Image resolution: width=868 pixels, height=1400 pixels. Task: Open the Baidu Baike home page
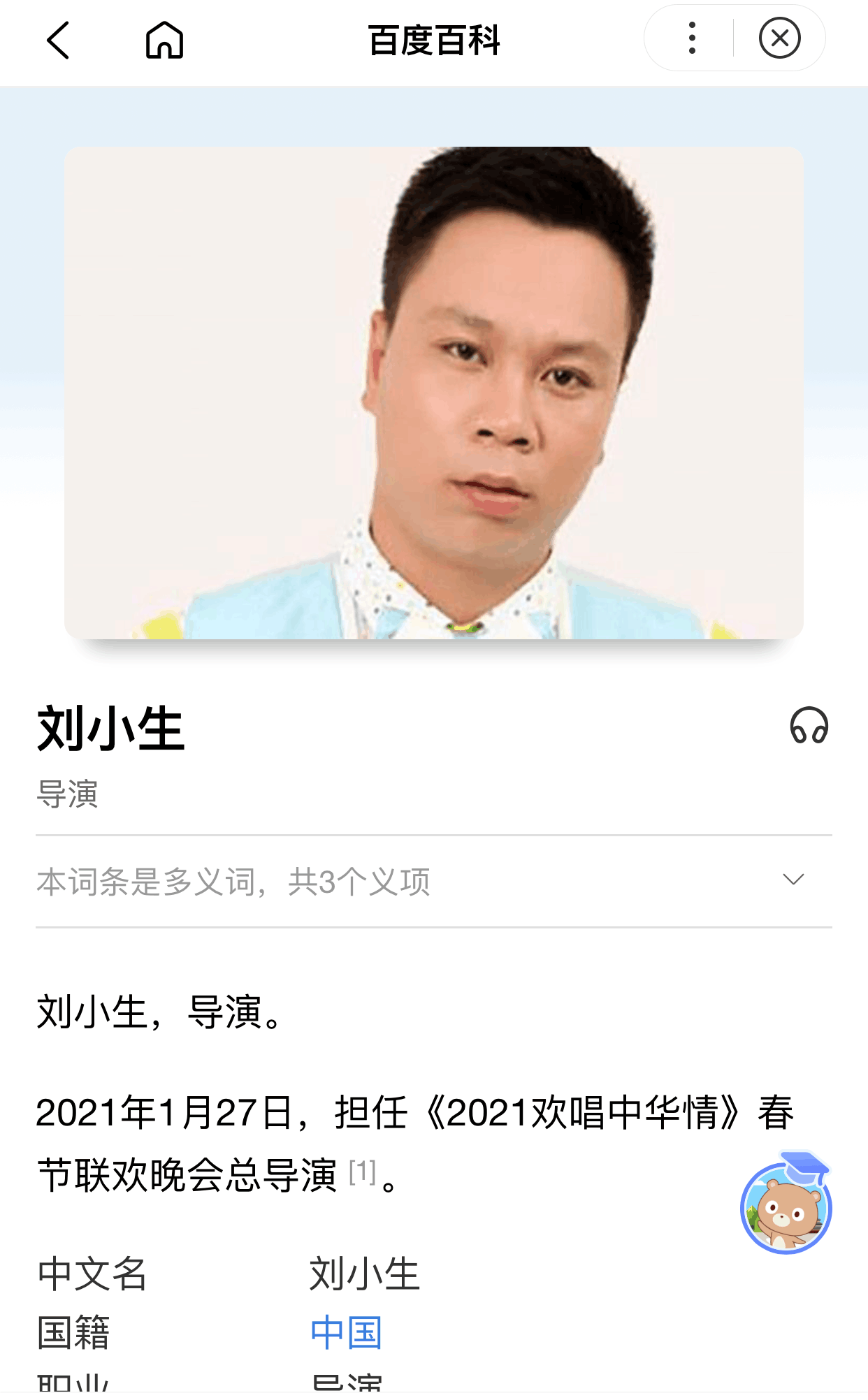point(164,40)
